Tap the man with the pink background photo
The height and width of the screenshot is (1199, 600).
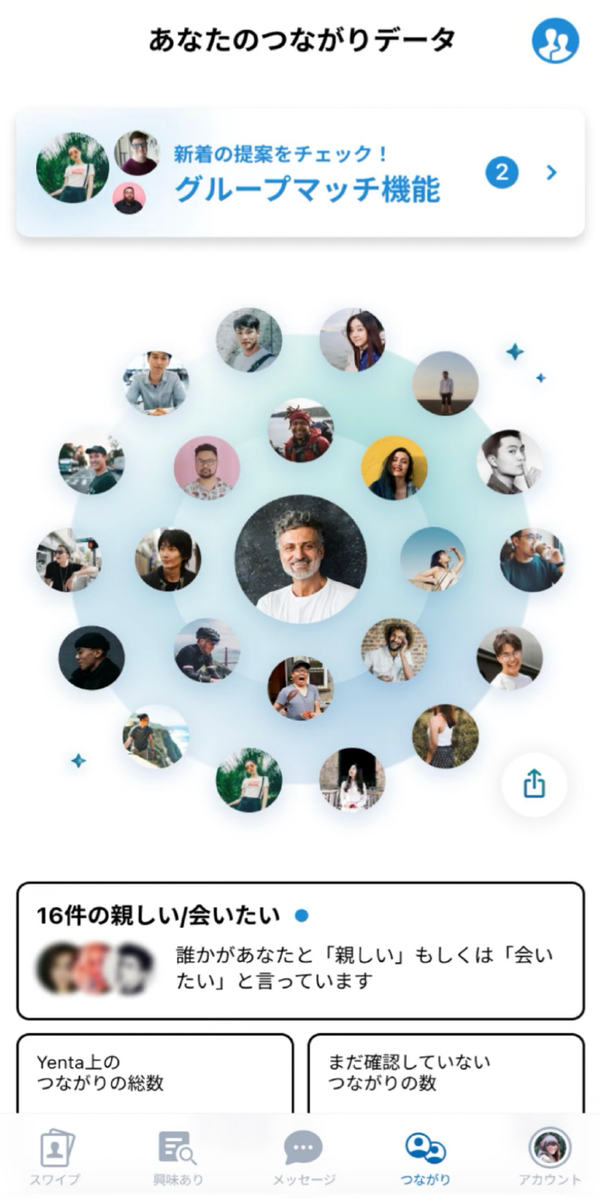(206, 468)
